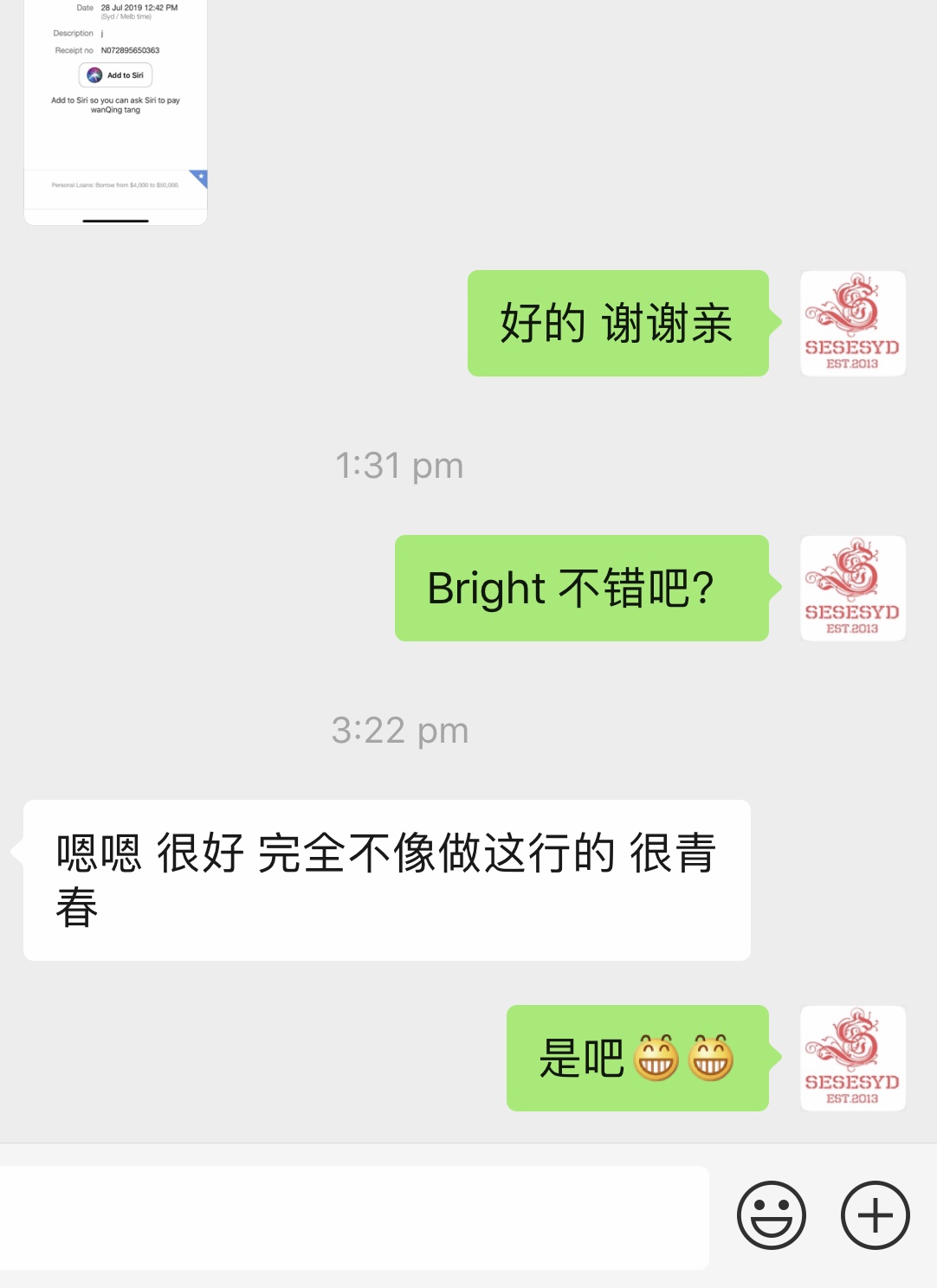Focus the message text input field
Image resolution: width=937 pixels, height=1288 pixels.
click(x=353, y=1217)
